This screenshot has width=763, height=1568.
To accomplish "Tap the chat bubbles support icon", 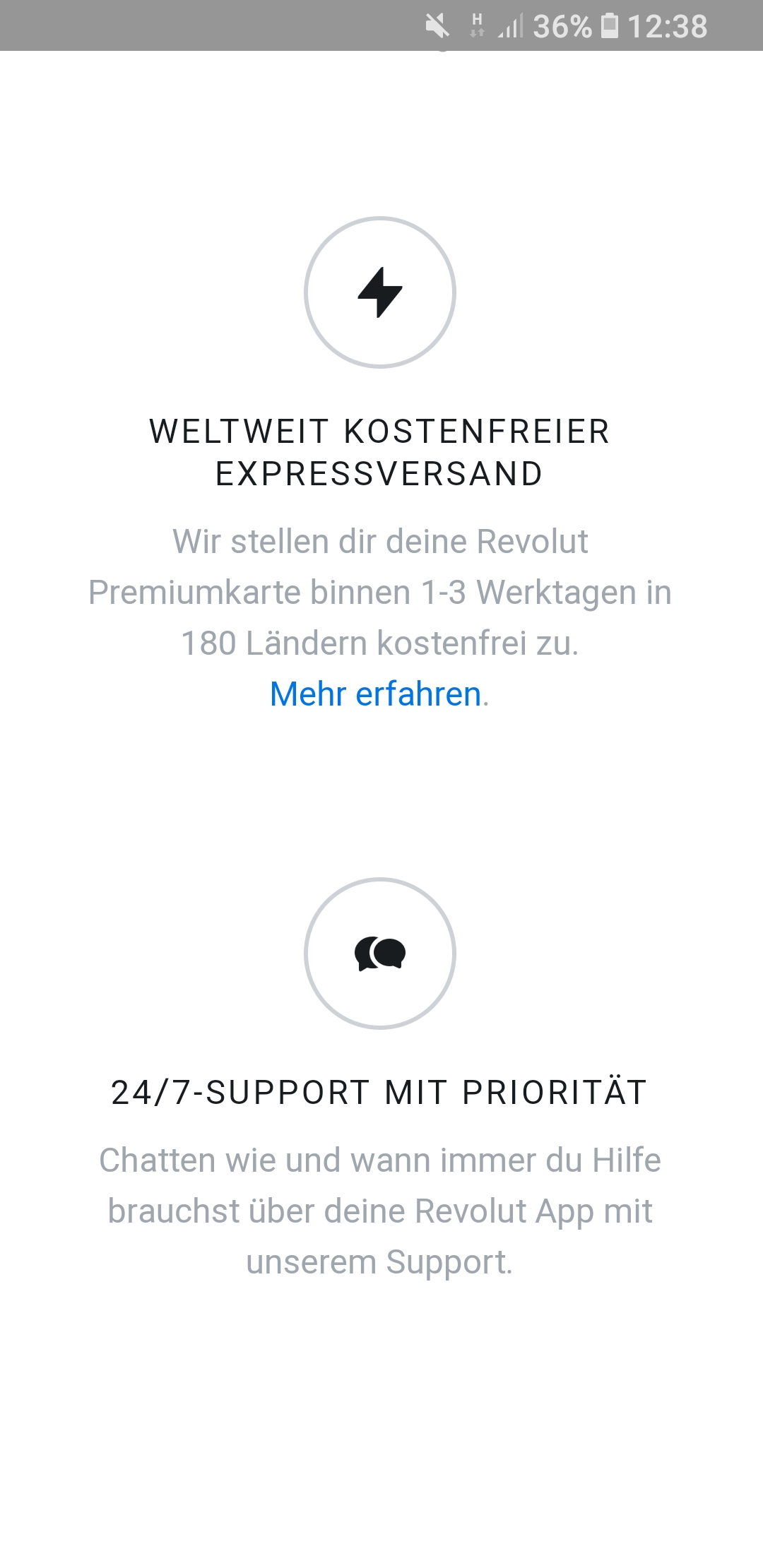I will point(381,952).
